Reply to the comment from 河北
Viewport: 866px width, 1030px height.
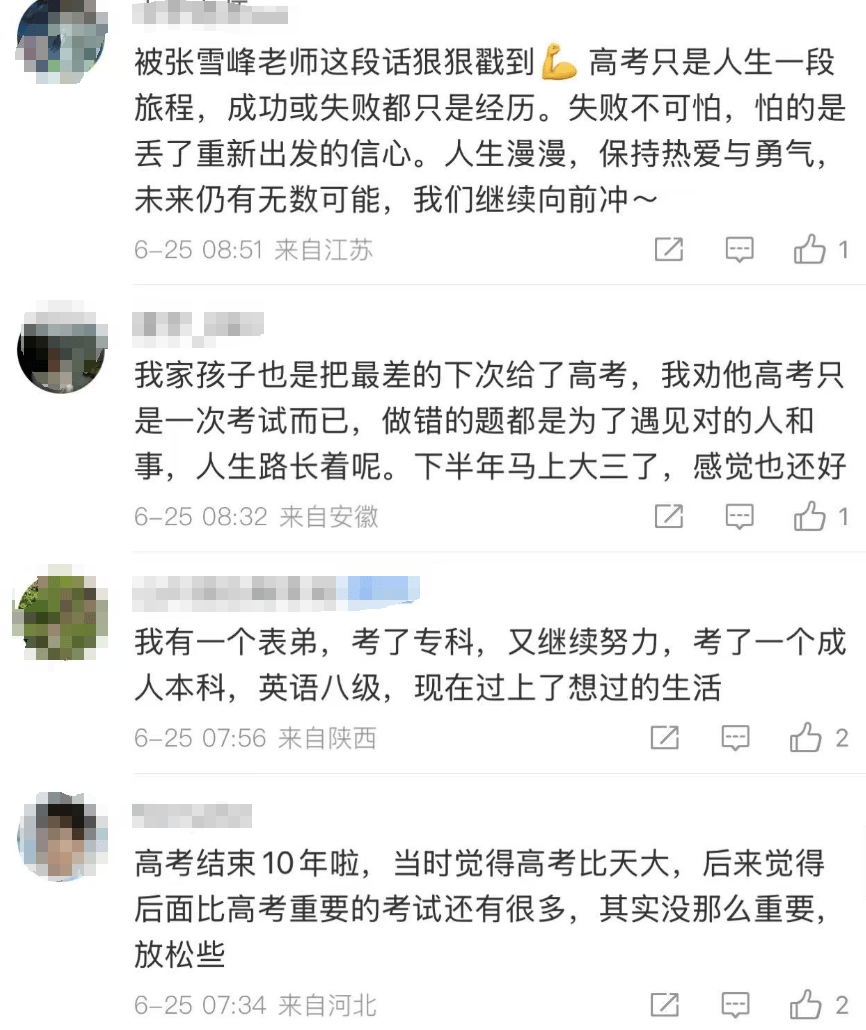click(x=736, y=1003)
